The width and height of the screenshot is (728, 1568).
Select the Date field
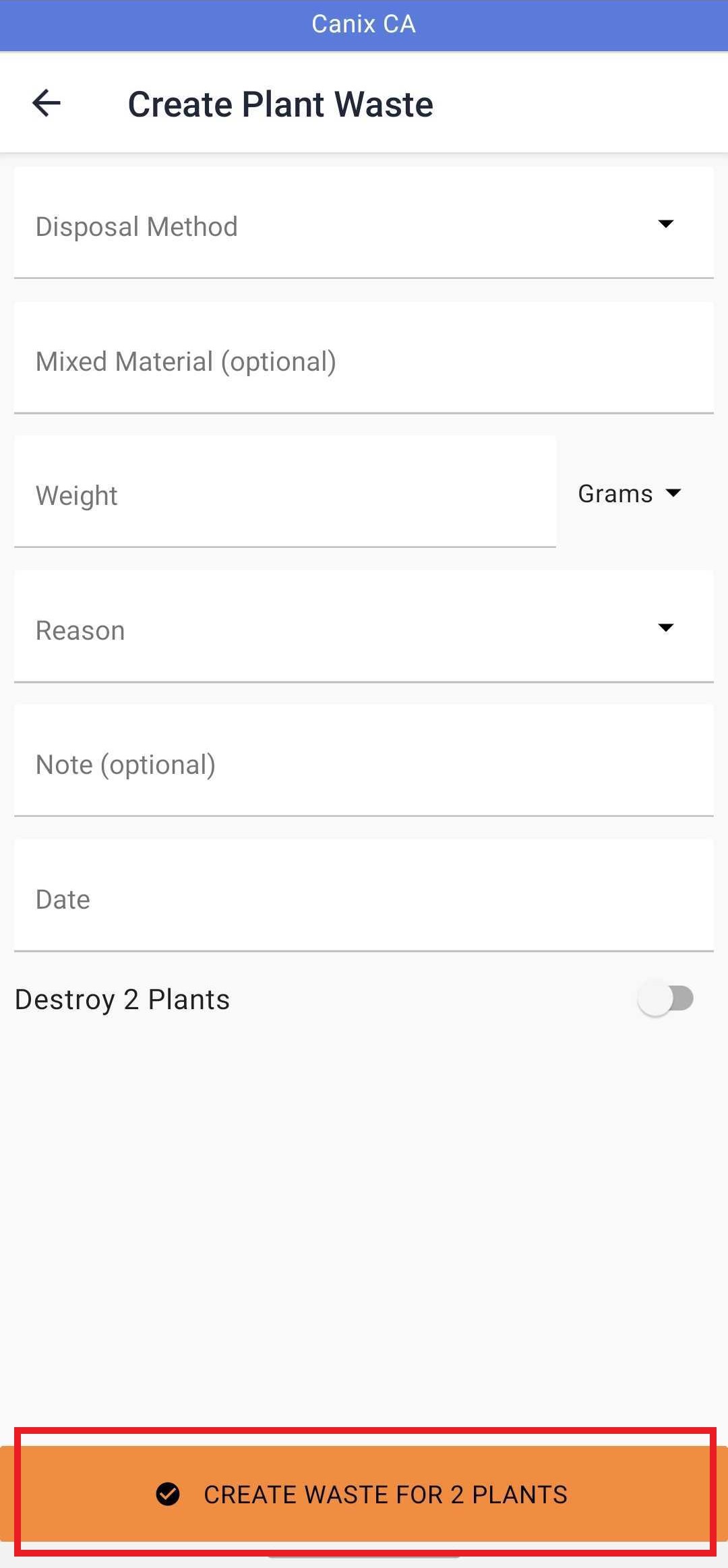click(364, 896)
